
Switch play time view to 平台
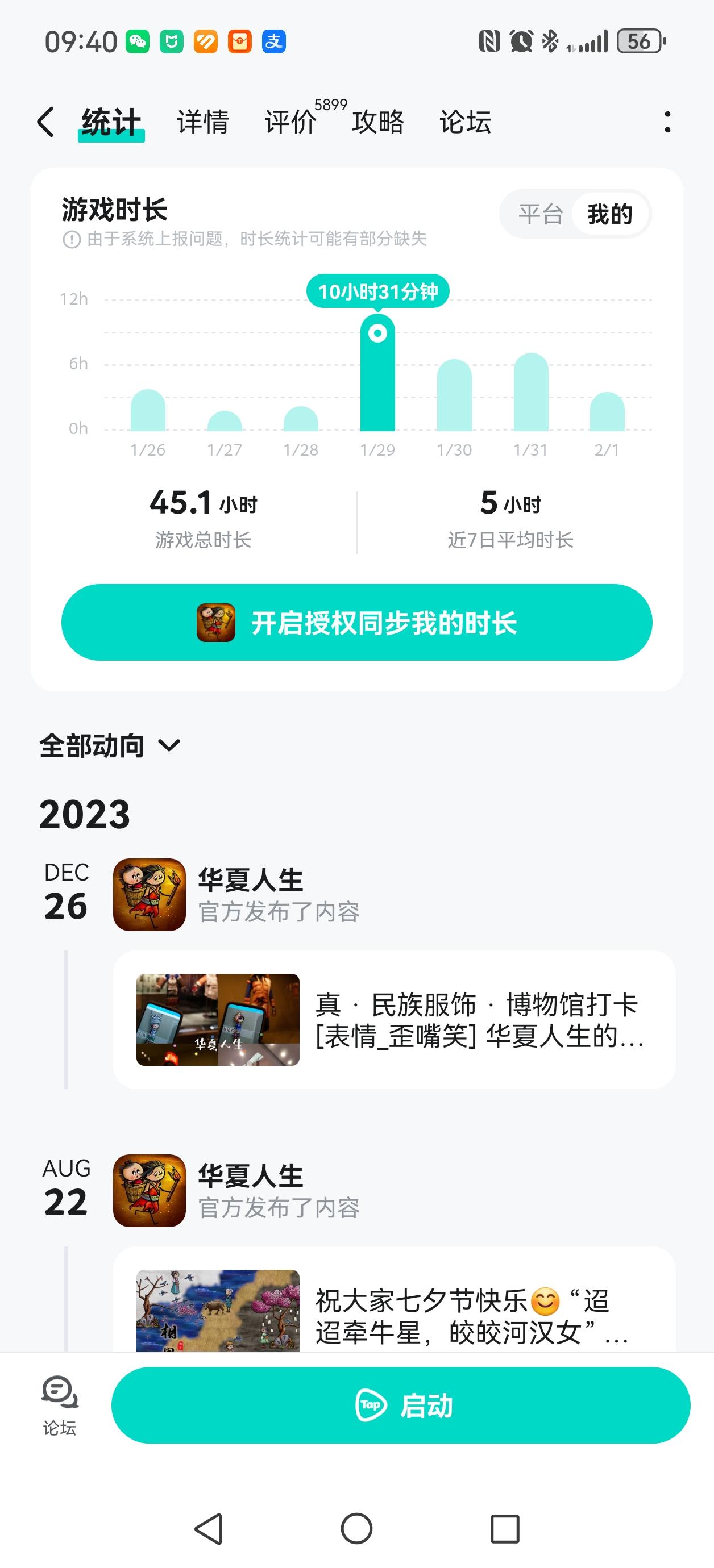[541, 214]
